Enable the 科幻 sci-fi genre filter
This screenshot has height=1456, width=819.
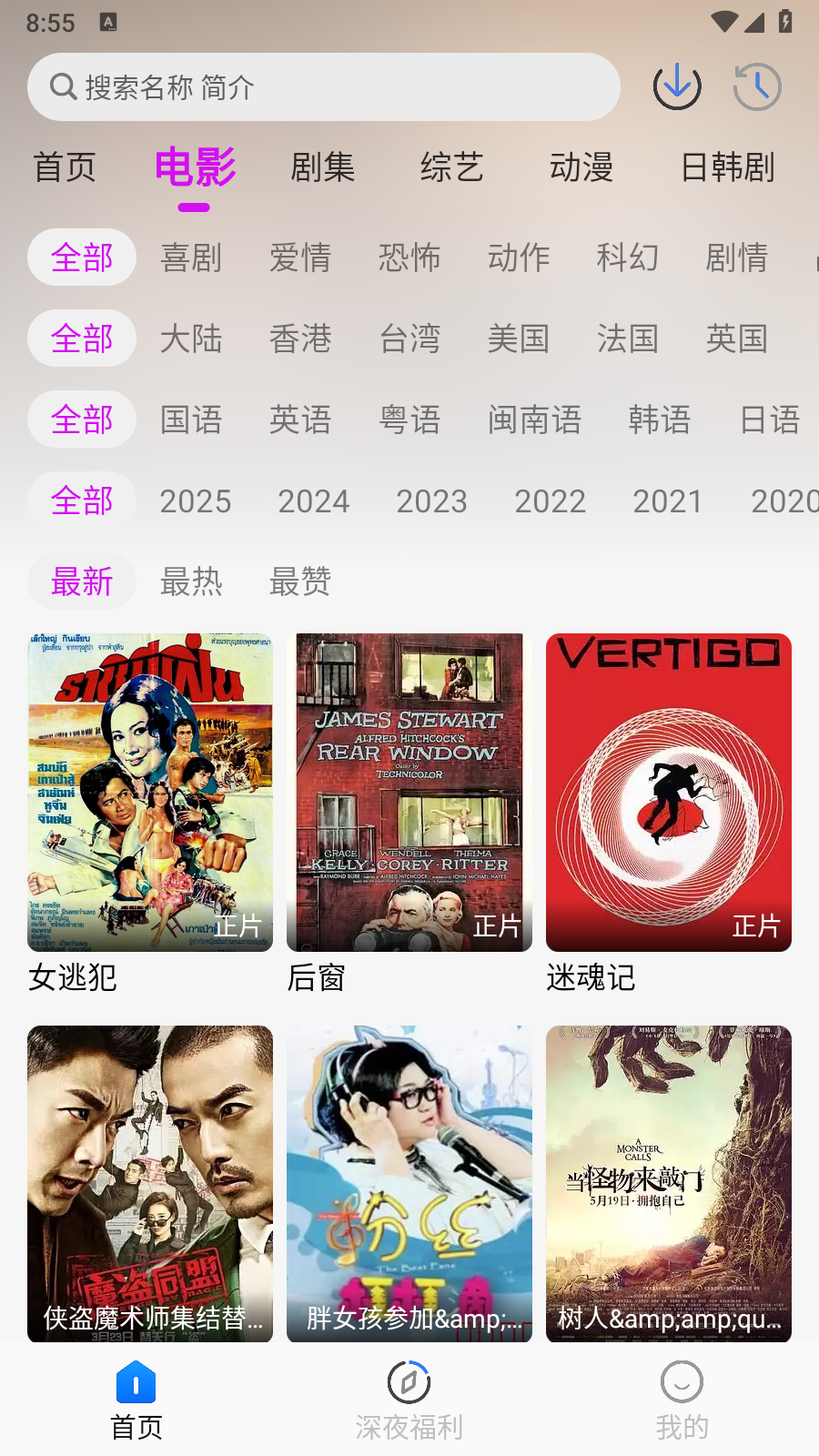[x=628, y=258]
